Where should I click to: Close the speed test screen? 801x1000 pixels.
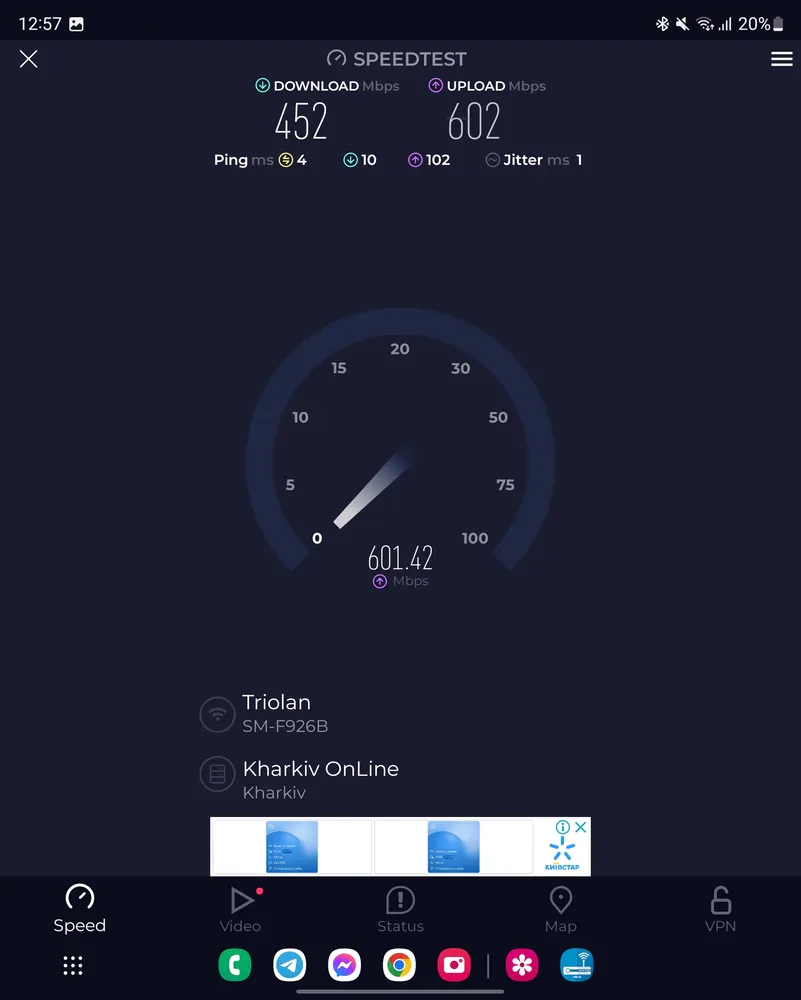click(x=28, y=59)
